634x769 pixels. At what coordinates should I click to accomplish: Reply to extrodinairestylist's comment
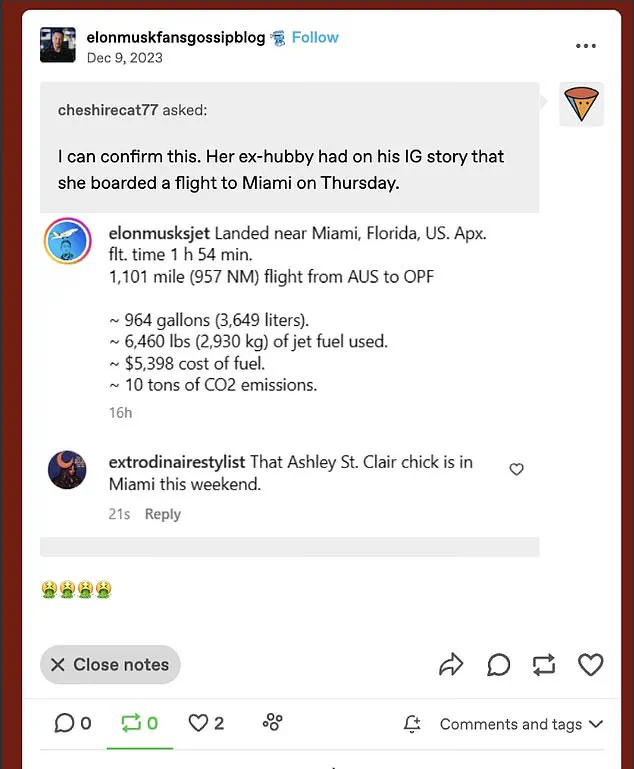(x=162, y=514)
